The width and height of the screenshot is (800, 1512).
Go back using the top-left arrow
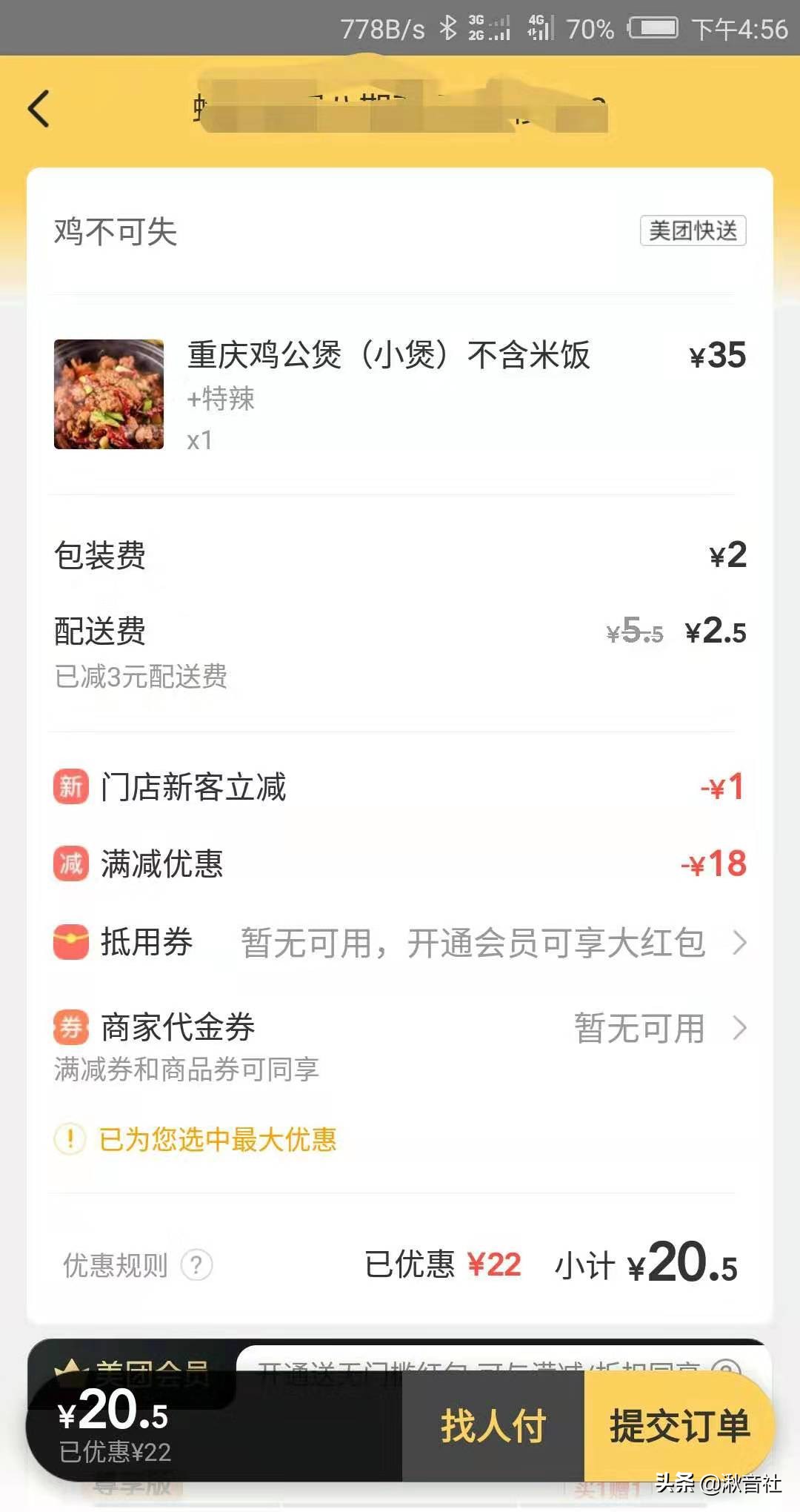pyautogui.click(x=39, y=109)
